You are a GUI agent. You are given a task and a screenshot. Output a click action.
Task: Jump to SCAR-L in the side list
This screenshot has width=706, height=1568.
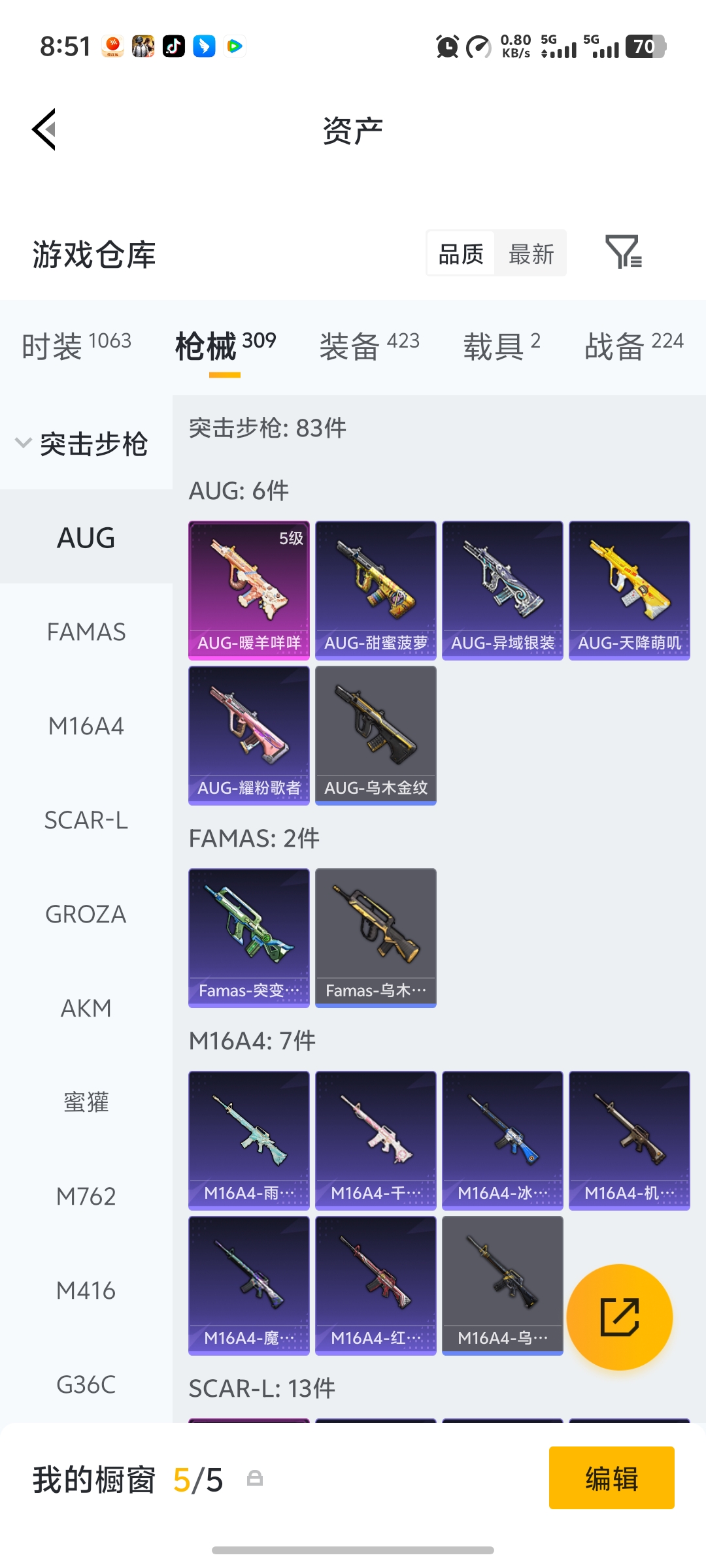[x=86, y=820]
